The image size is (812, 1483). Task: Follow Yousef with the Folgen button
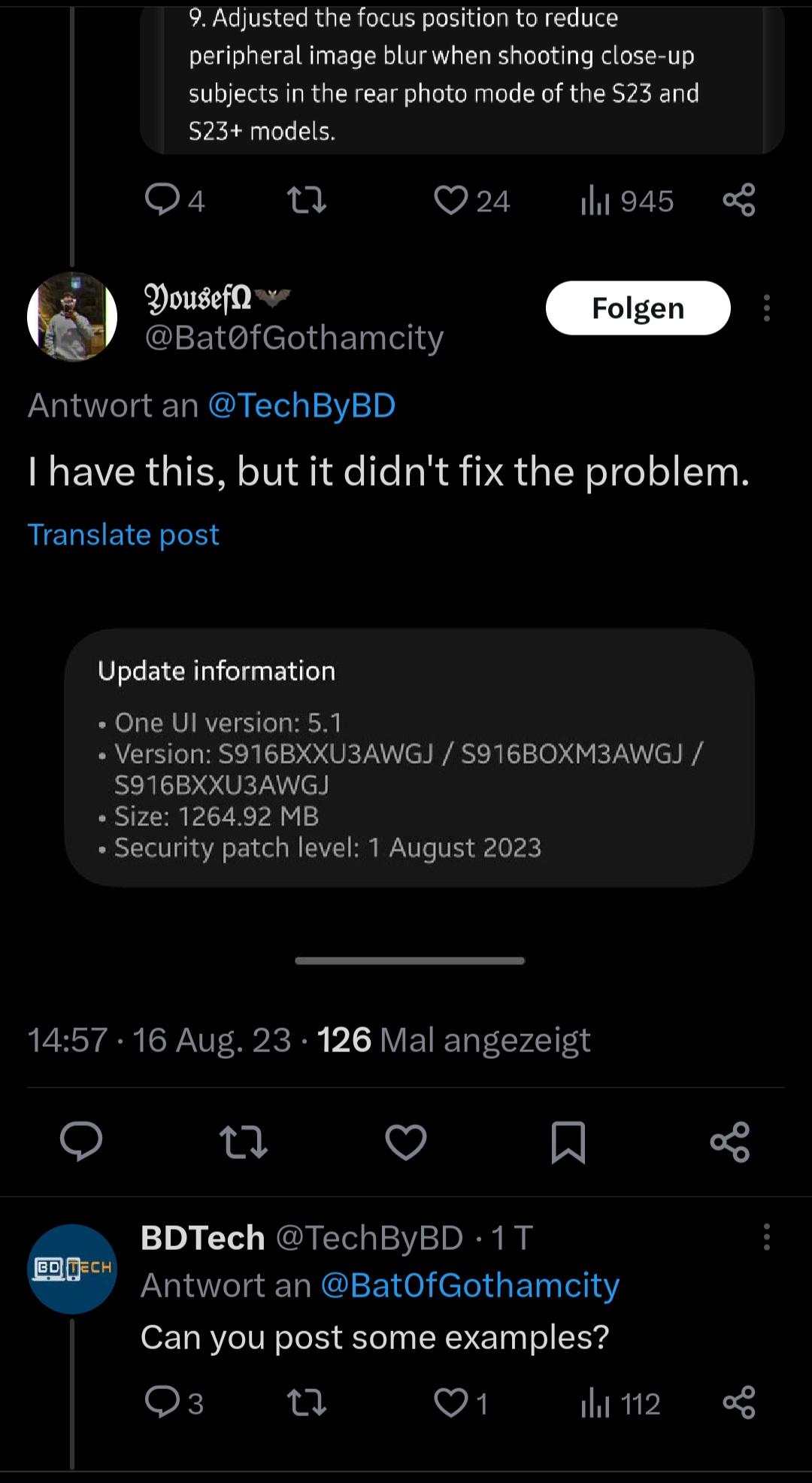coord(638,308)
